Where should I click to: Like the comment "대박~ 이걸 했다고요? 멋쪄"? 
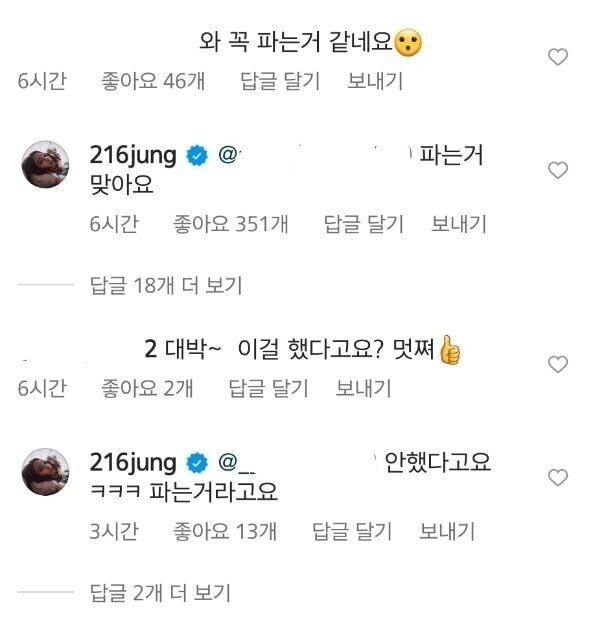[x=558, y=363]
